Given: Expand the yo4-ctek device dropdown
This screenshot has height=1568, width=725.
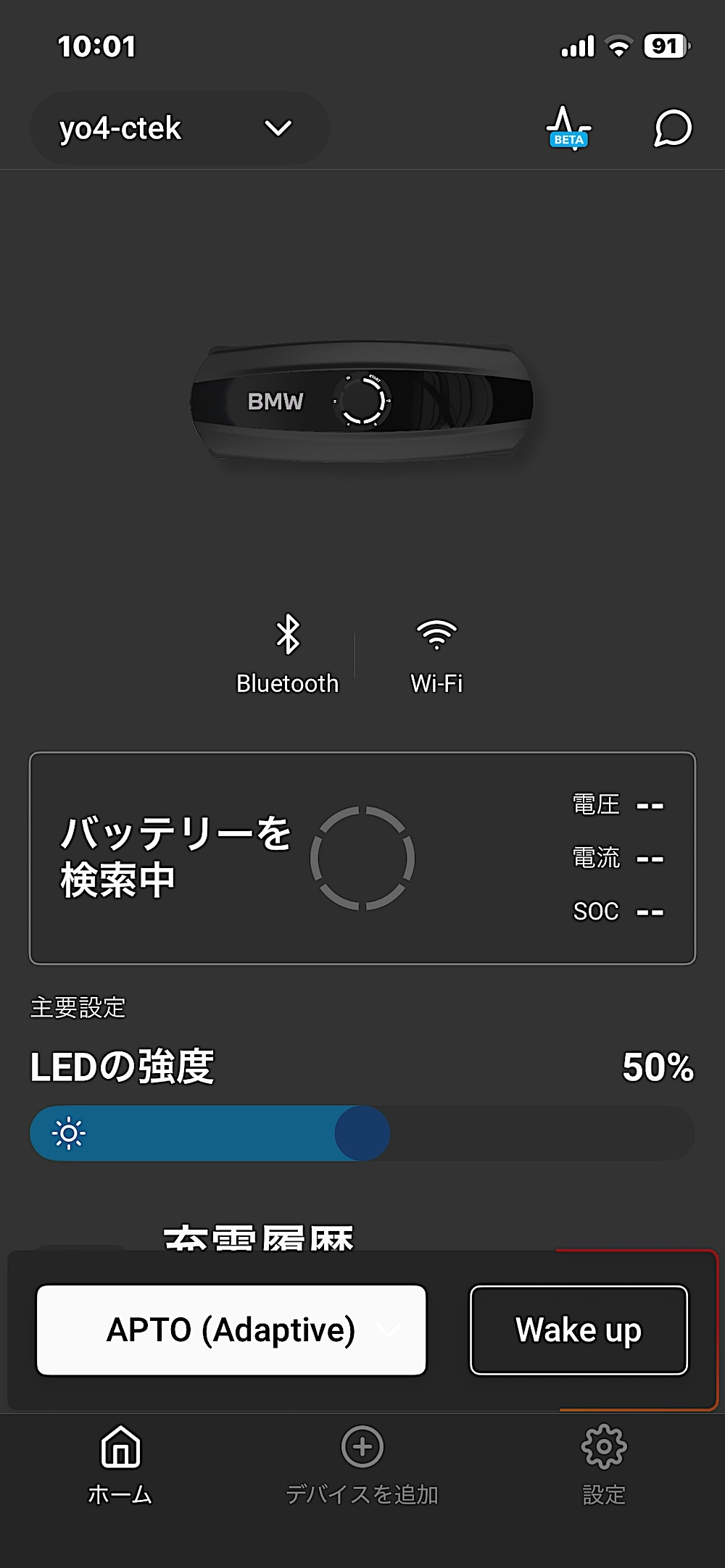Looking at the screenshot, I should 179,129.
